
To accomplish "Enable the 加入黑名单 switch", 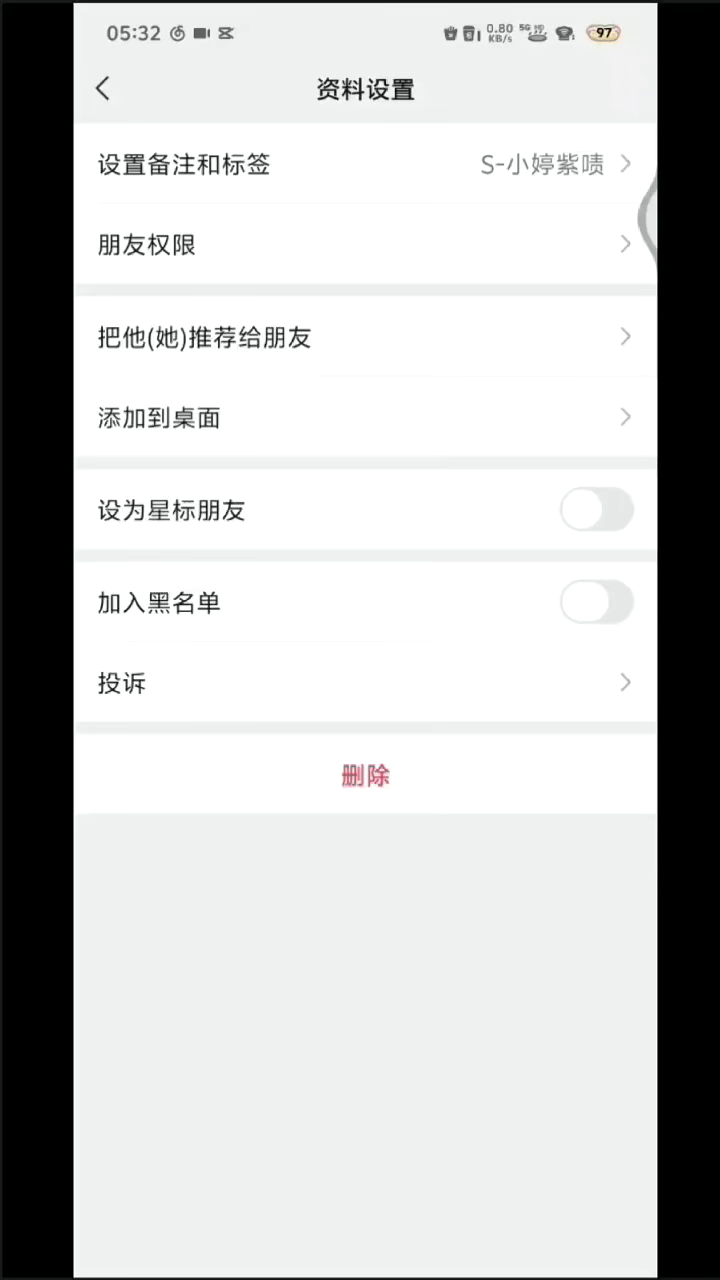I will tap(596, 602).
